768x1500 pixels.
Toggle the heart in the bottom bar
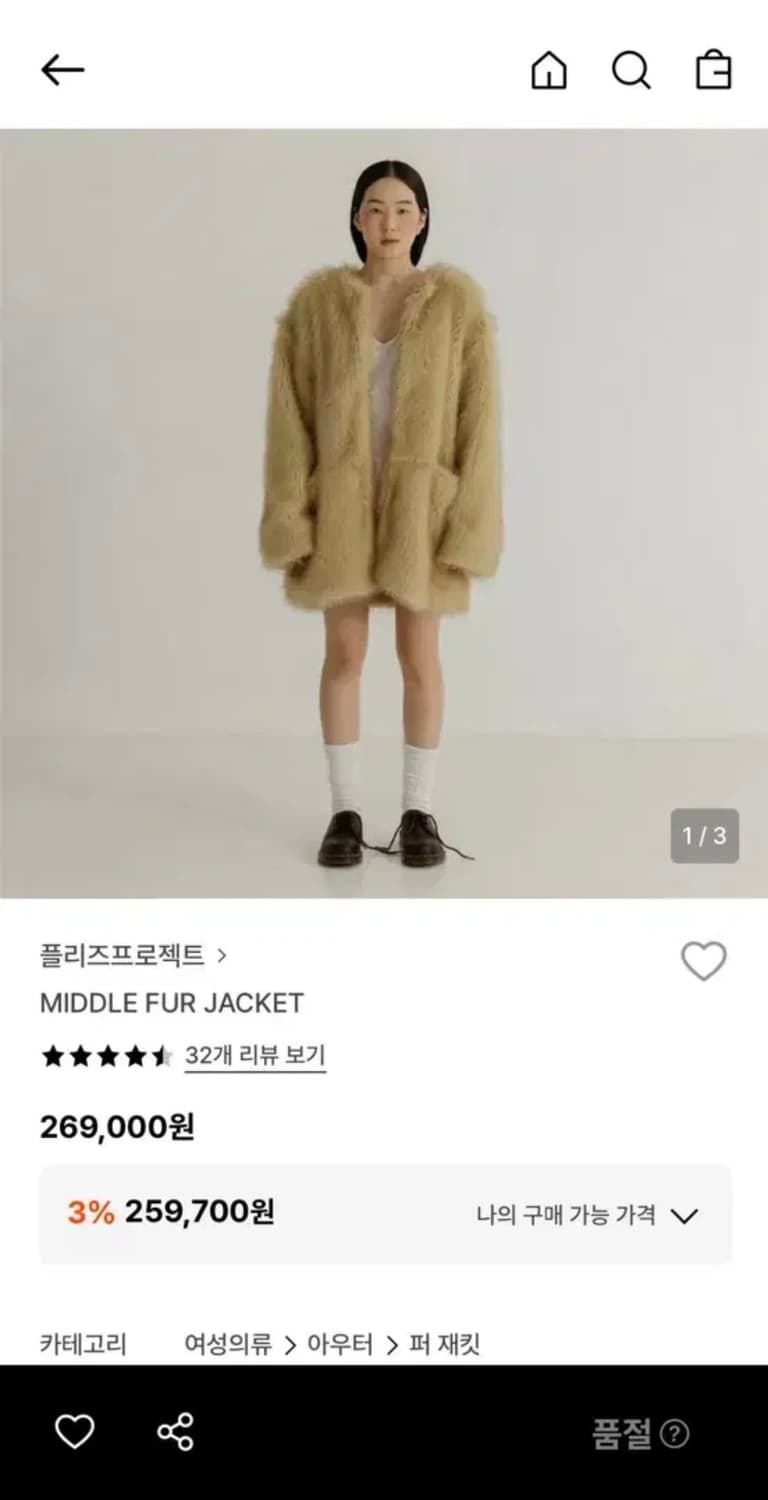(x=75, y=1434)
